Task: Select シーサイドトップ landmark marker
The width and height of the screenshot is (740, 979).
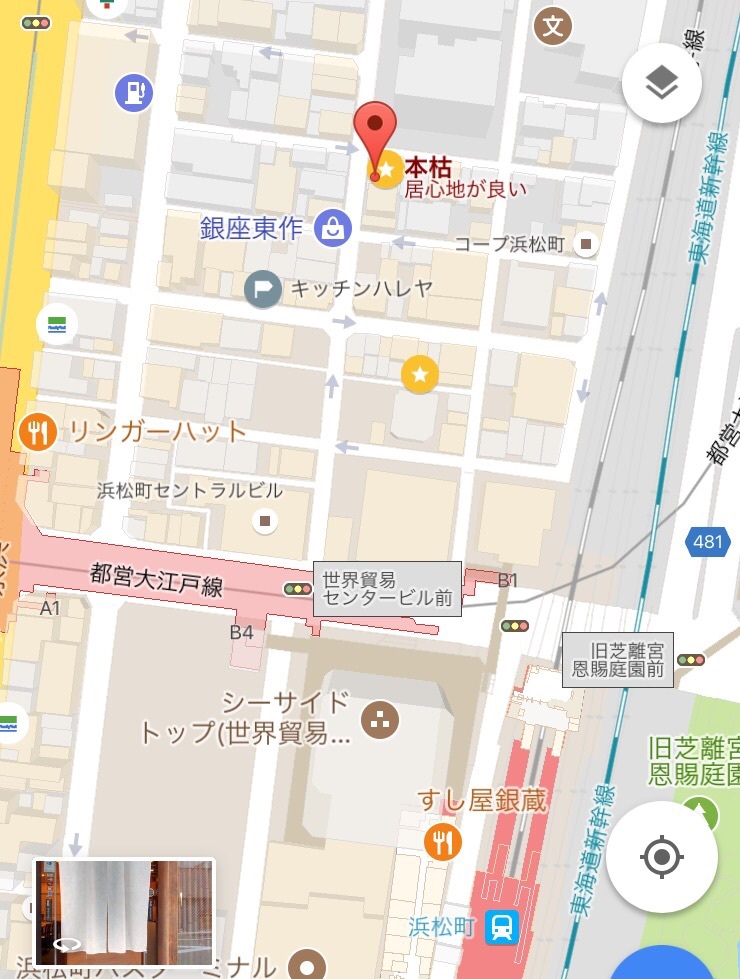Action: point(380,717)
